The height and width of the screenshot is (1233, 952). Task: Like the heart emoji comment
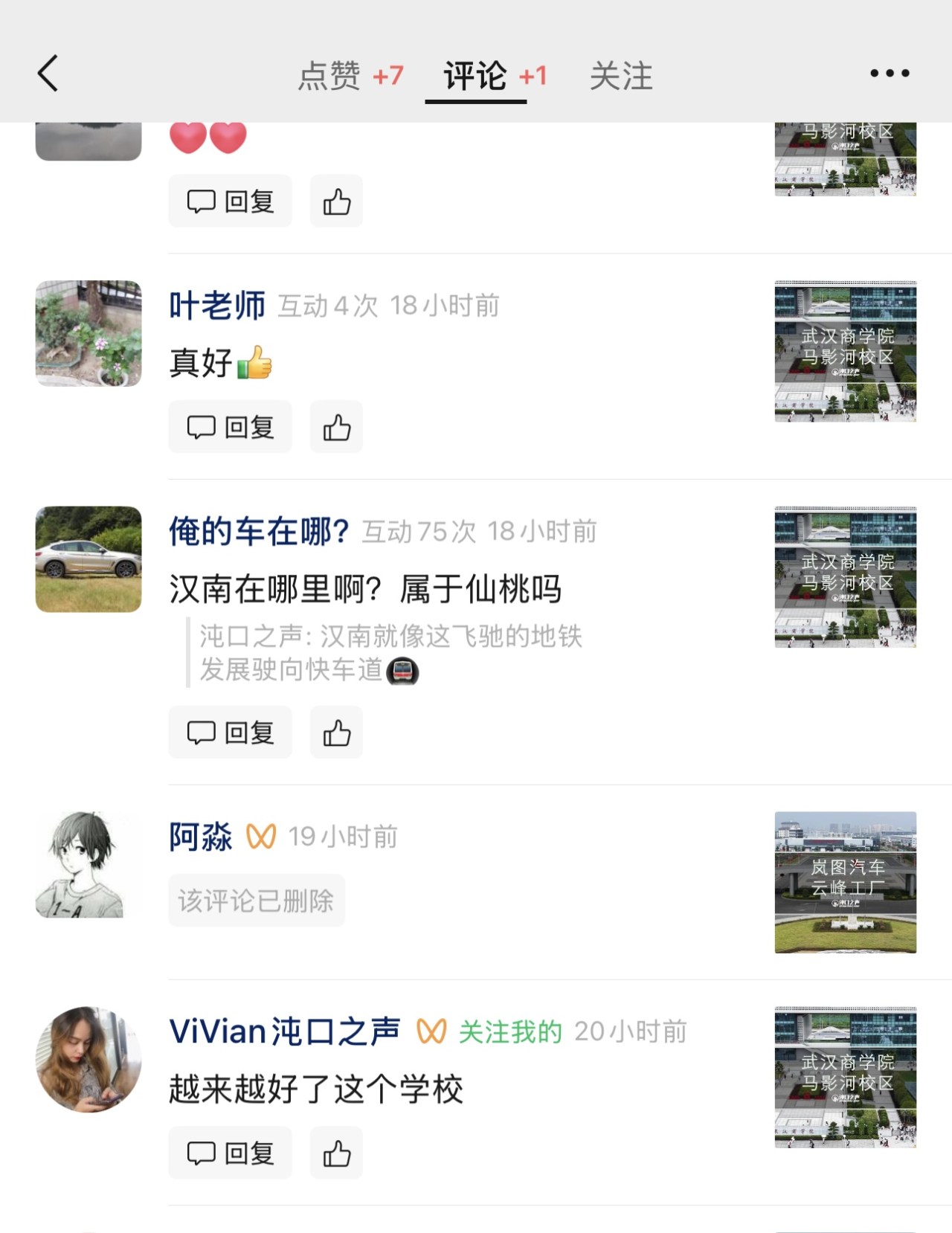point(336,201)
